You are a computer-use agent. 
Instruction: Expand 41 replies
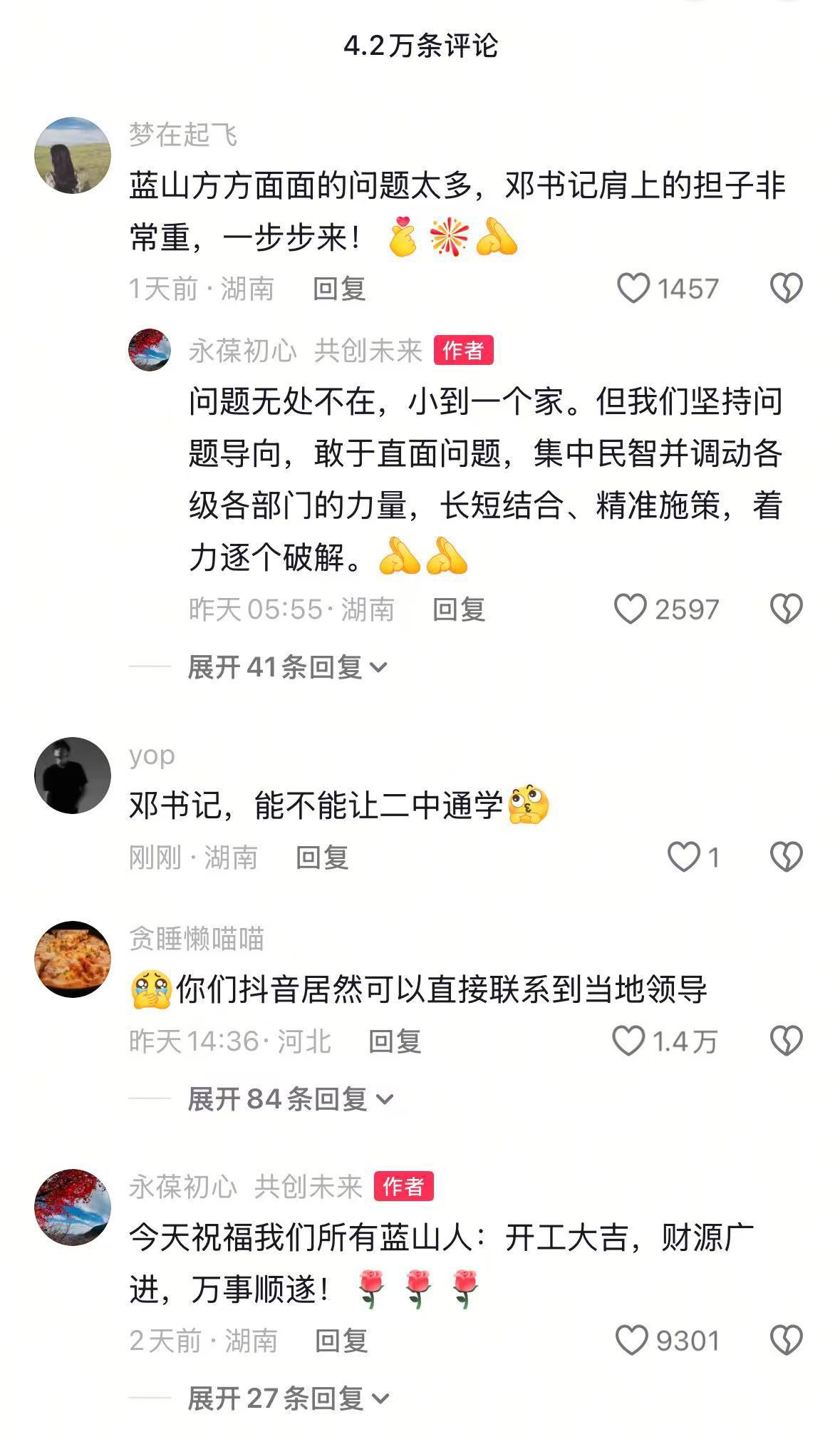point(287,667)
